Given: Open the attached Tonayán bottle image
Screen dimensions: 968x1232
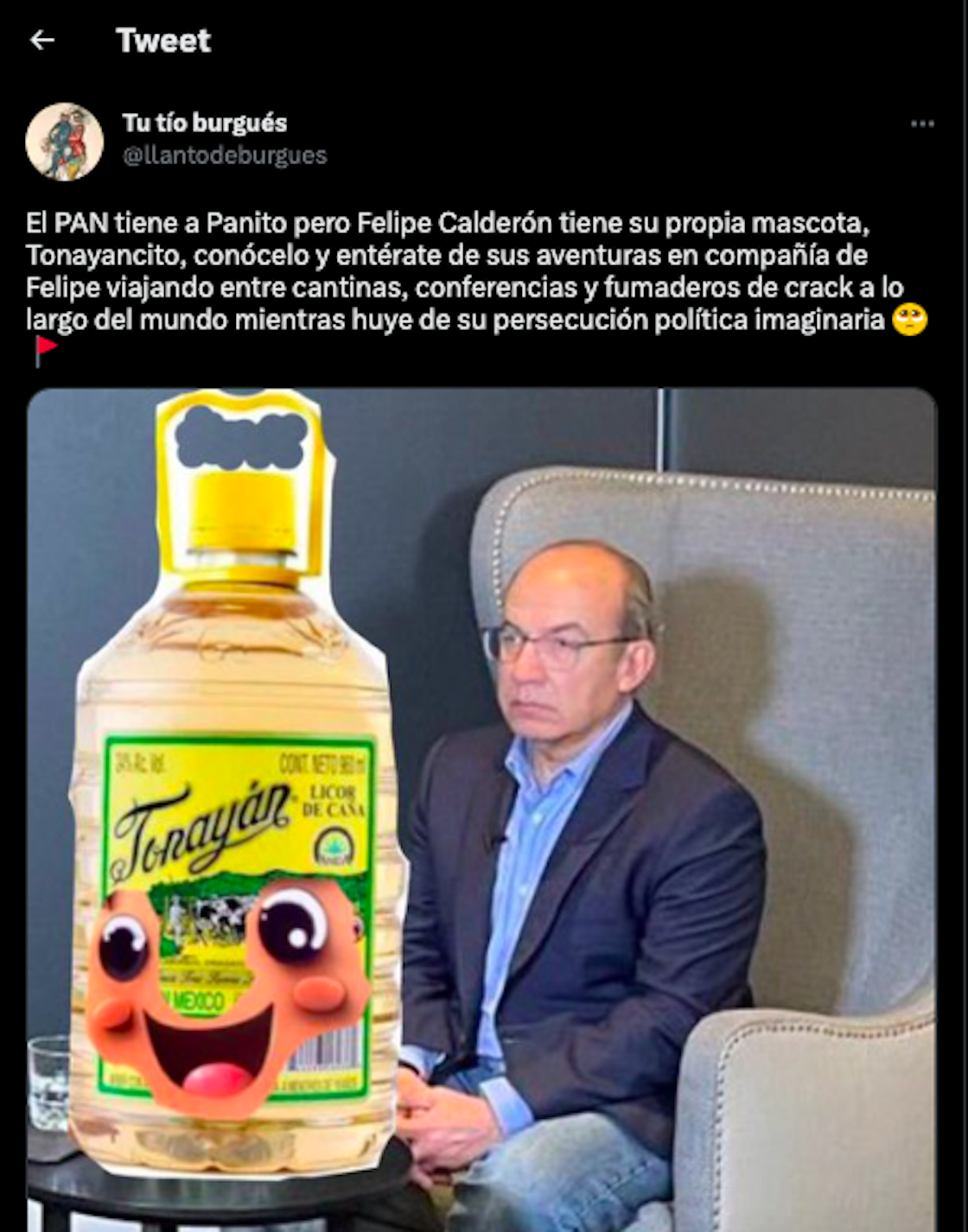Looking at the screenshot, I should [481, 809].
